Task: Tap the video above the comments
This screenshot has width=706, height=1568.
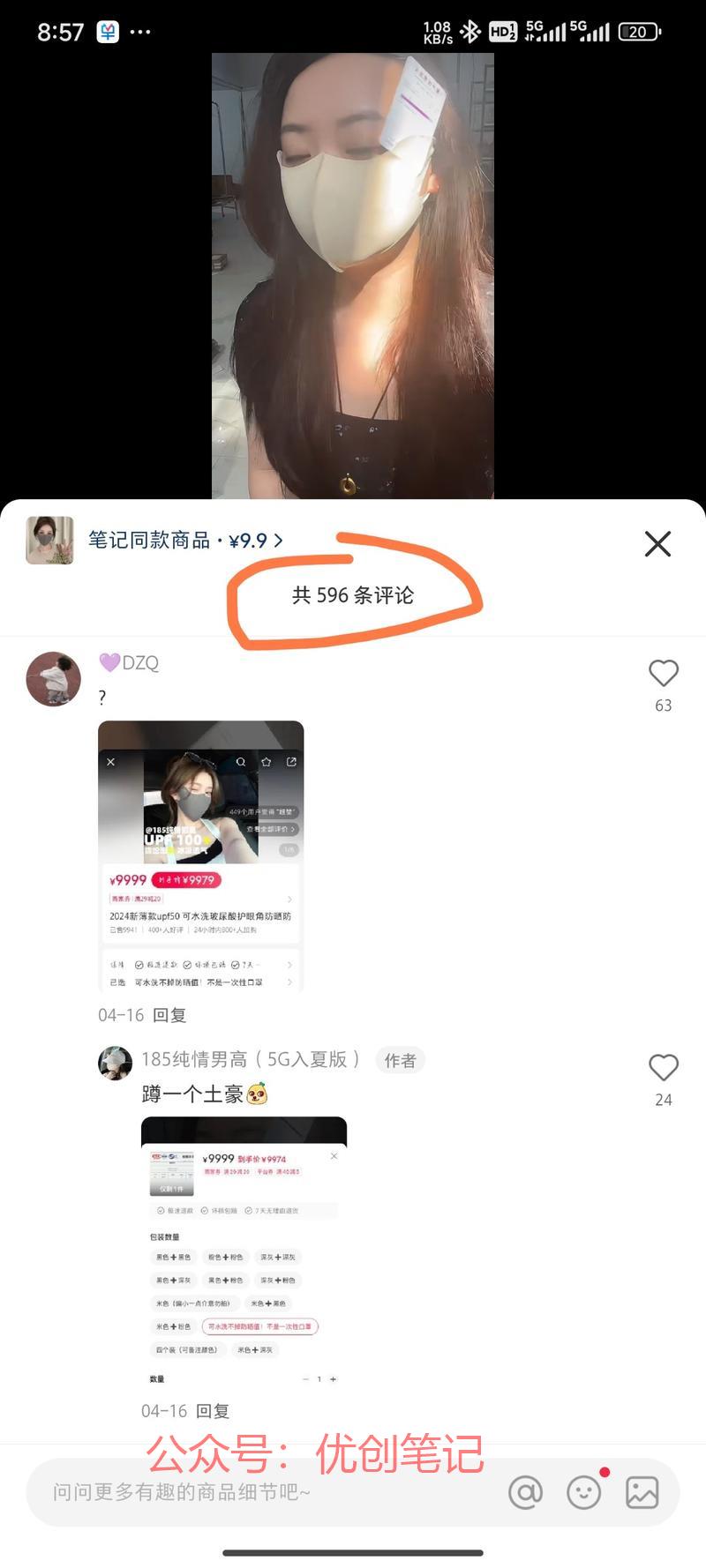Action: 353,273
